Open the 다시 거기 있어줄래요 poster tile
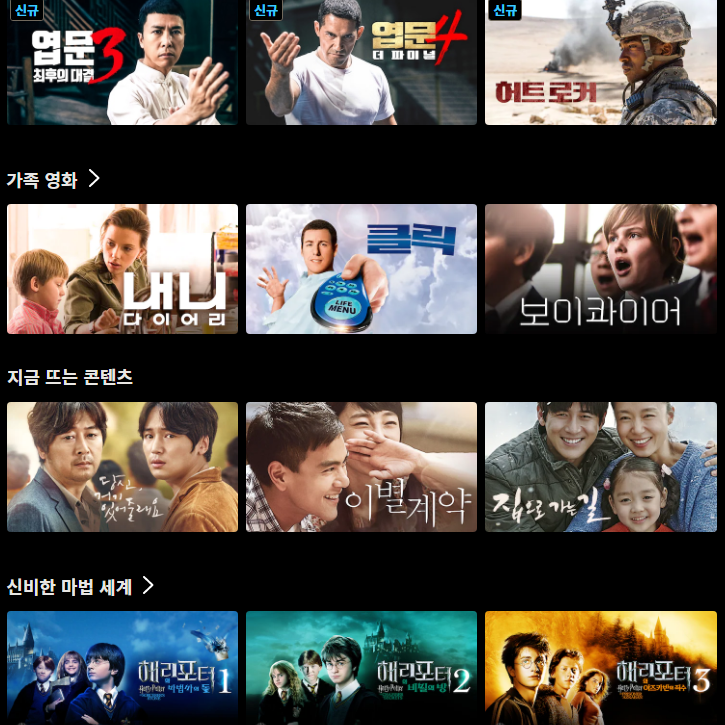This screenshot has width=725, height=725. [122, 467]
